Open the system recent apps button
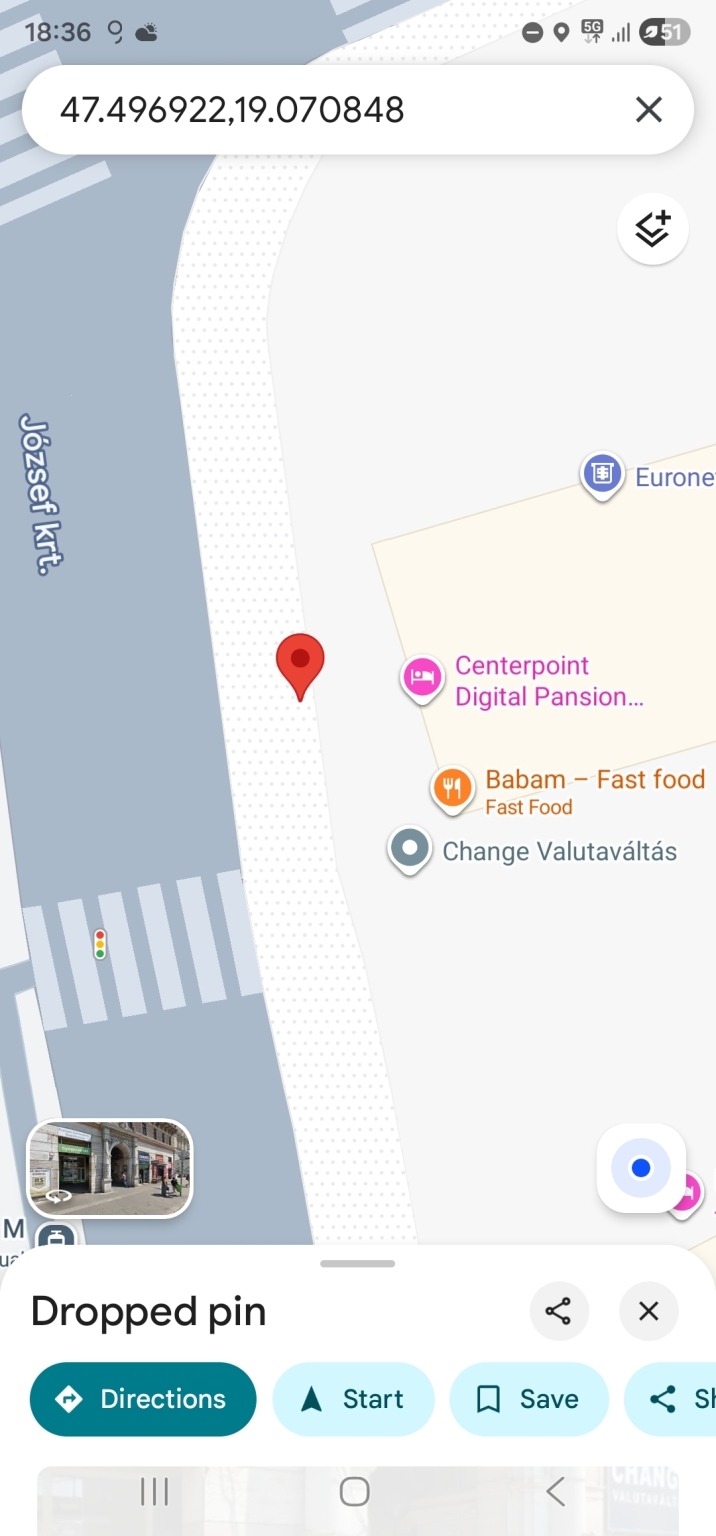716x1536 pixels. tap(154, 1492)
